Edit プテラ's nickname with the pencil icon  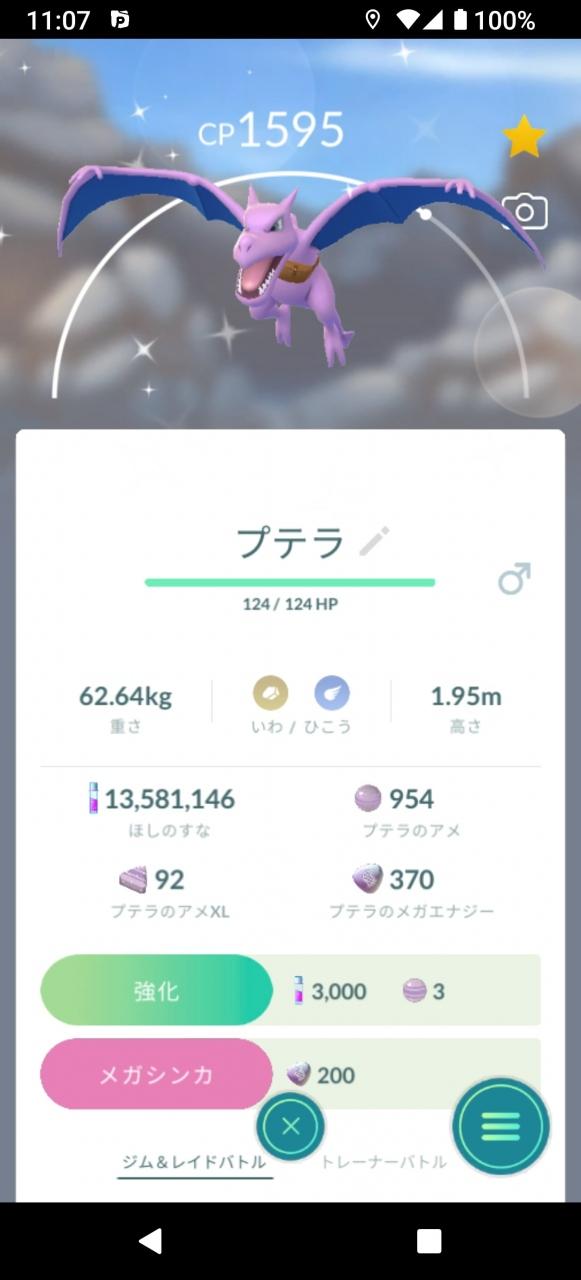[375, 542]
